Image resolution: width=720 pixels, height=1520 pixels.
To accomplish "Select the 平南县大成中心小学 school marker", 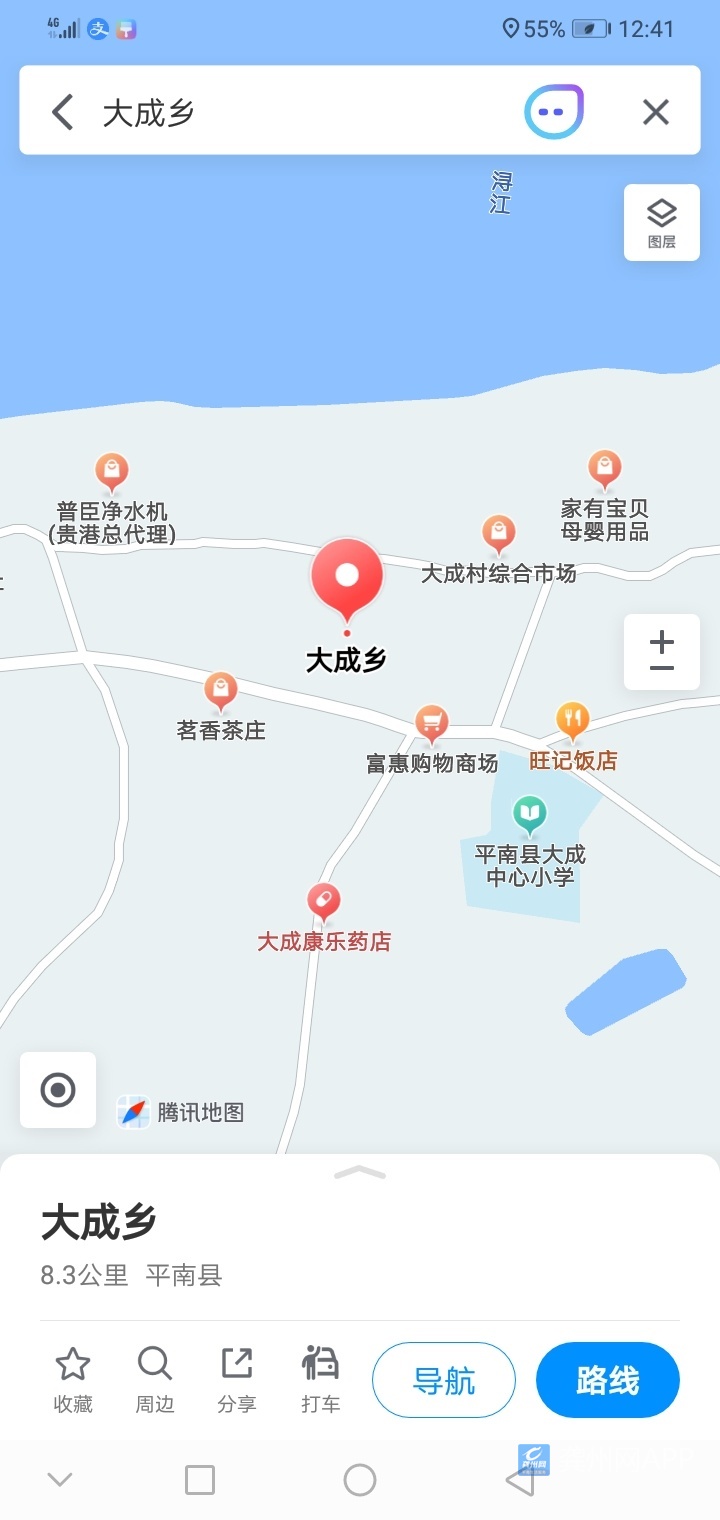I will pyautogui.click(x=529, y=815).
